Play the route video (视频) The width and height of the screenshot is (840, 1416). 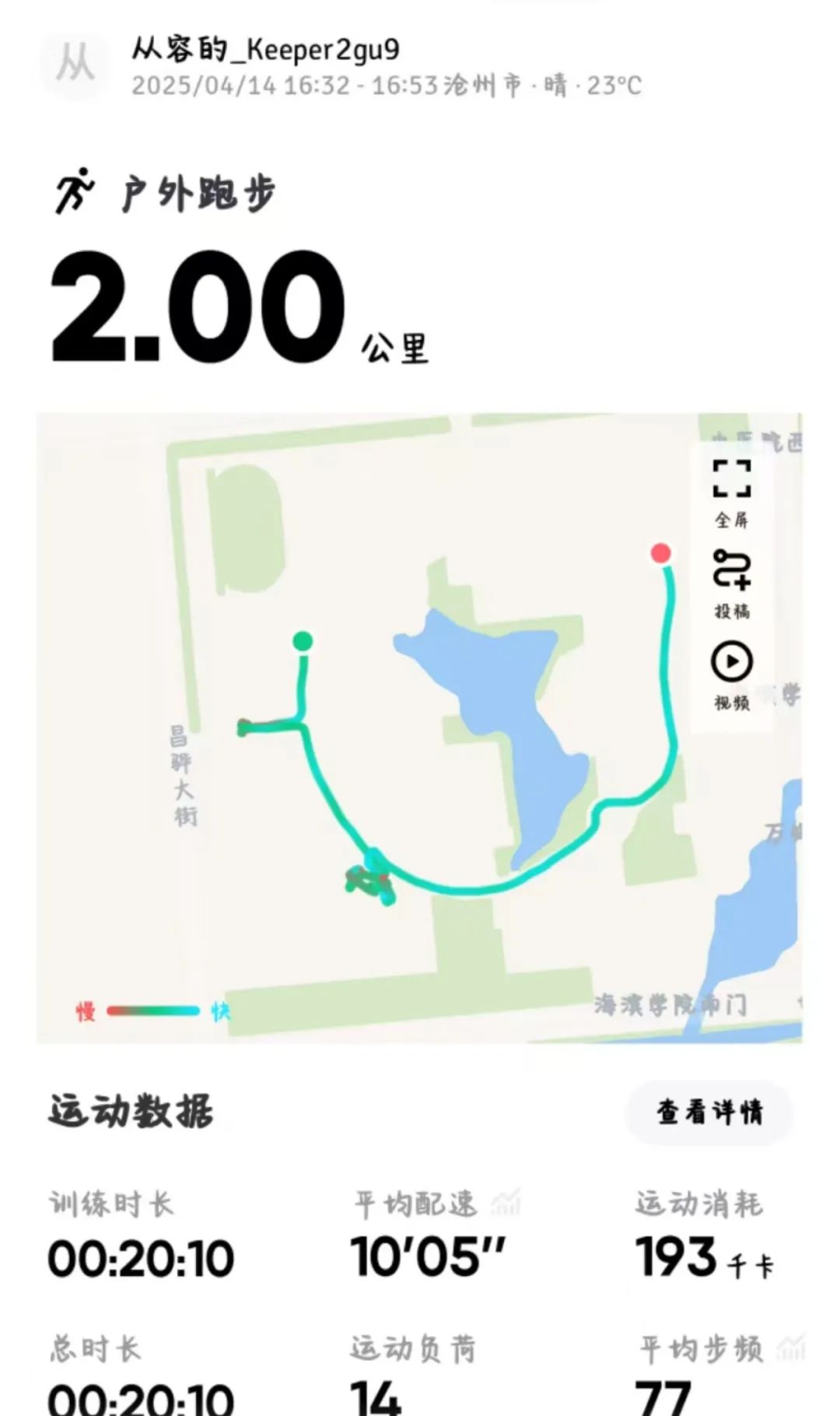732,674
